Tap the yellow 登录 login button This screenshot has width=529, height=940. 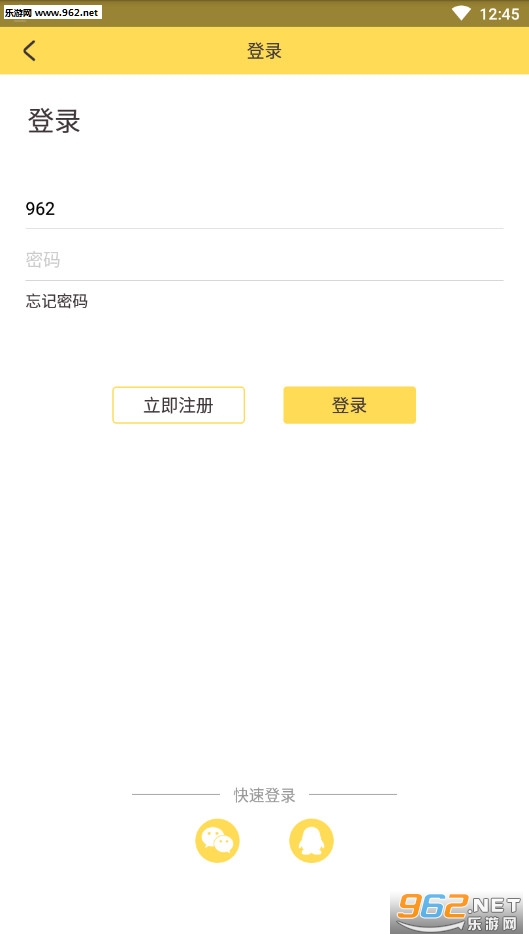coord(350,405)
